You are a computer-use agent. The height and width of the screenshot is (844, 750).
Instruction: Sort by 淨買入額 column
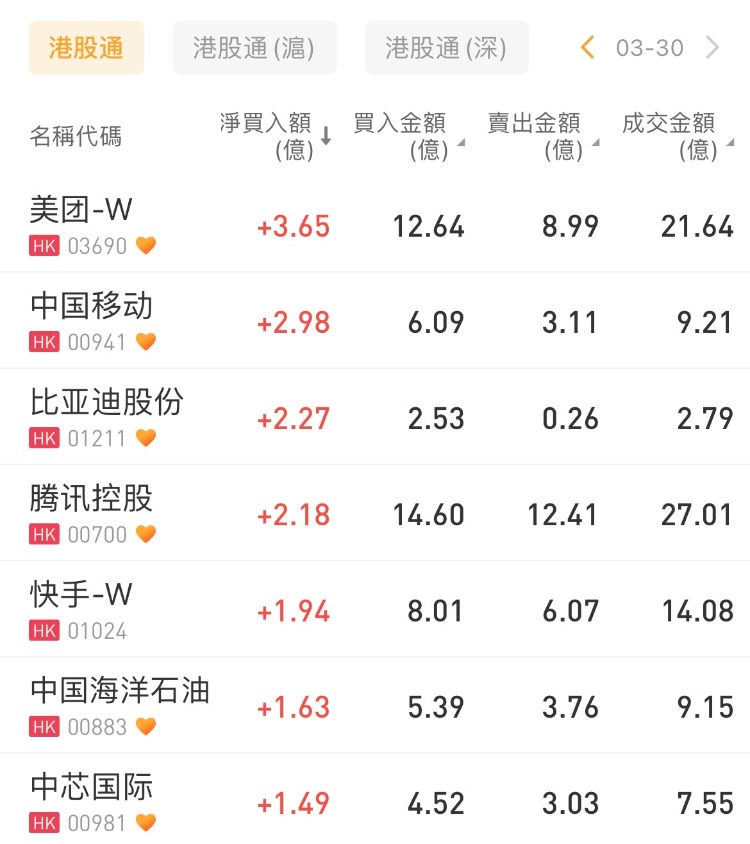click(x=274, y=136)
